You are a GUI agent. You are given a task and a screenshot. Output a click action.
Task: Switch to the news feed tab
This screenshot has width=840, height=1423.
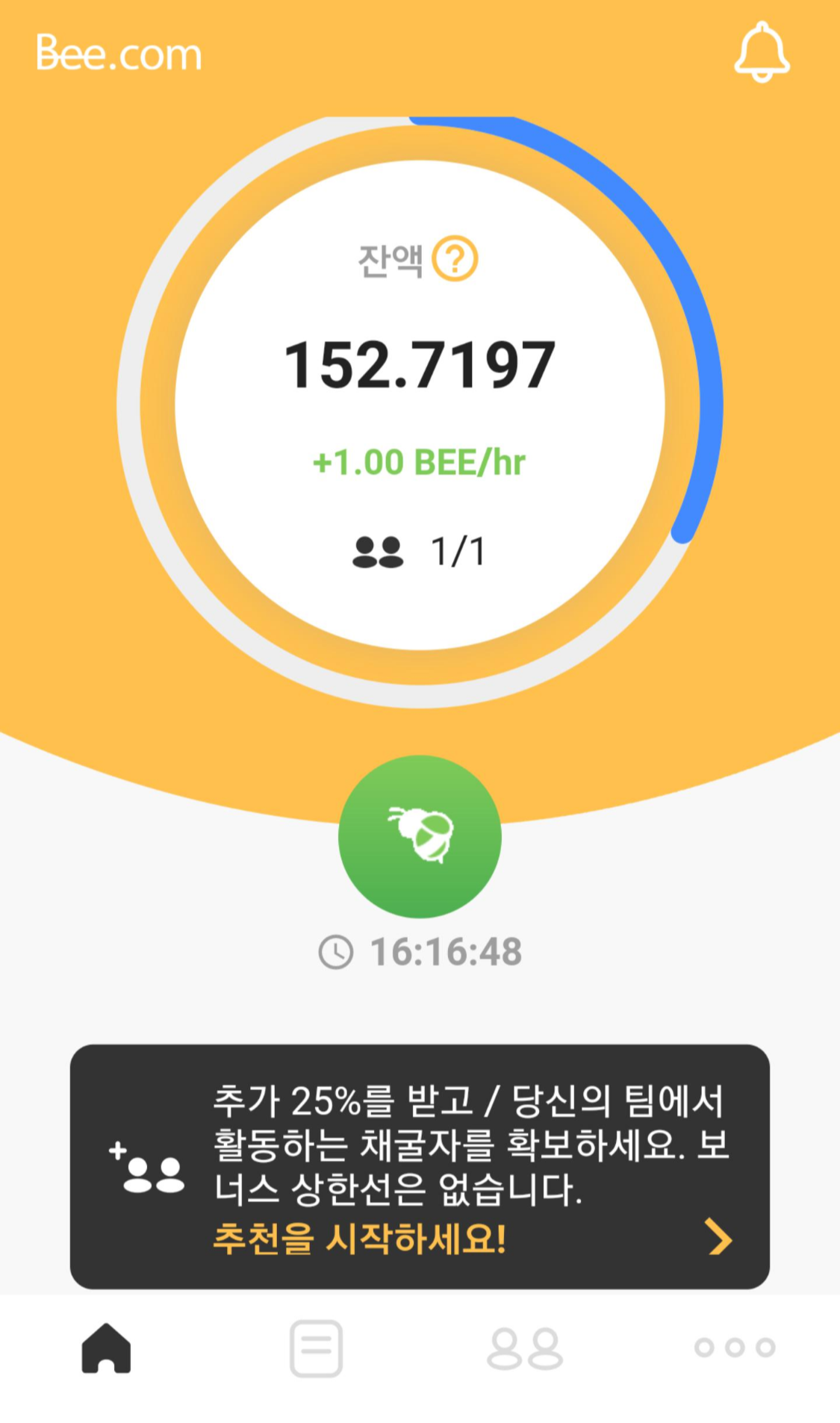coord(316,1348)
